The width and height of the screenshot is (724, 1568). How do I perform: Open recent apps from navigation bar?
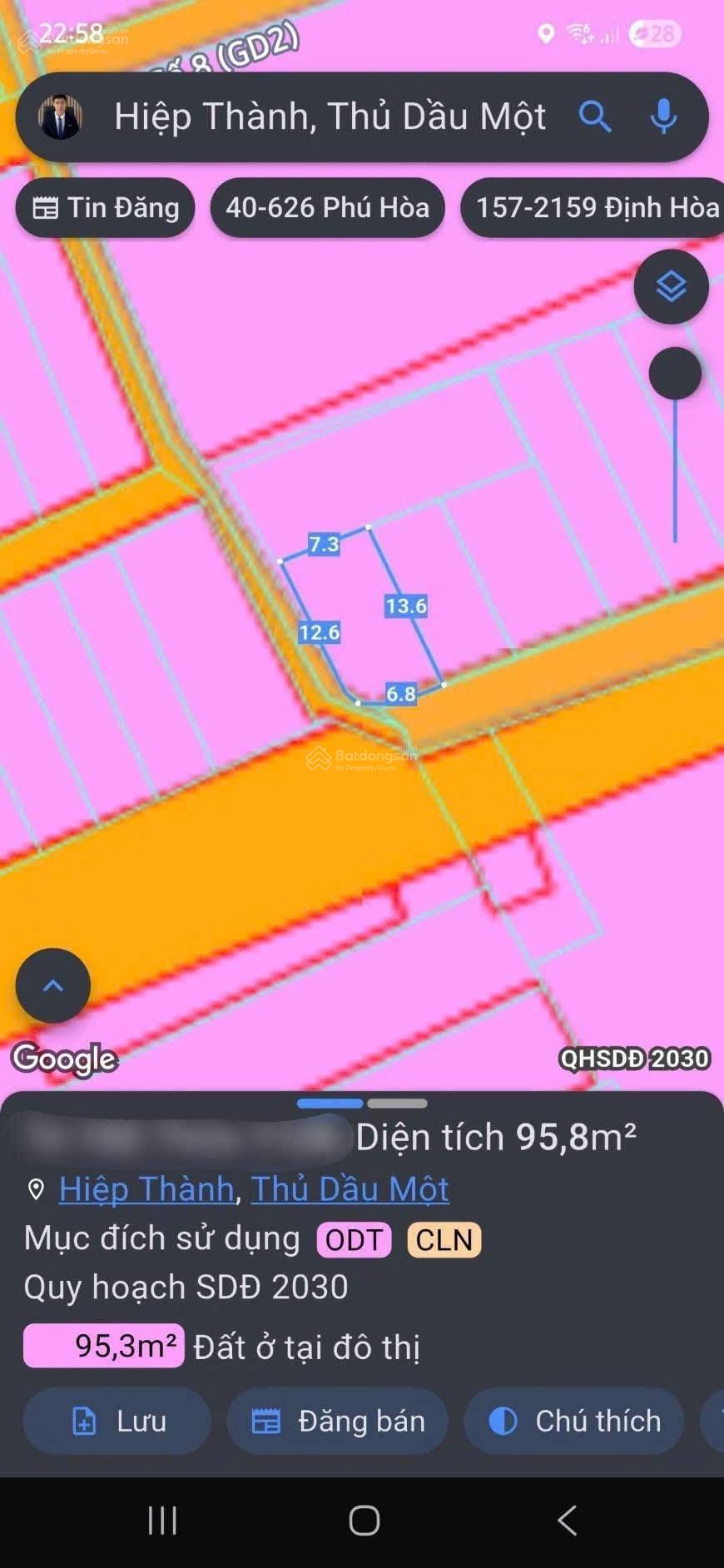162,1521
